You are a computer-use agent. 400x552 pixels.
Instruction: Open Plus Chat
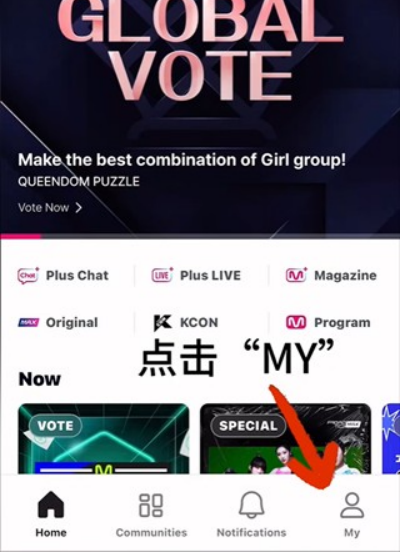(x=63, y=275)
